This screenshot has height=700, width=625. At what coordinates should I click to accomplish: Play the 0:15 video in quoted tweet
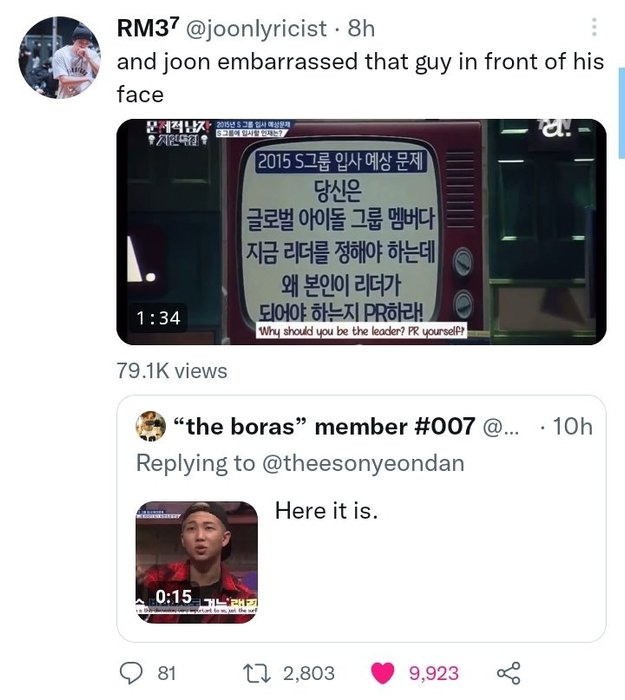197,562
